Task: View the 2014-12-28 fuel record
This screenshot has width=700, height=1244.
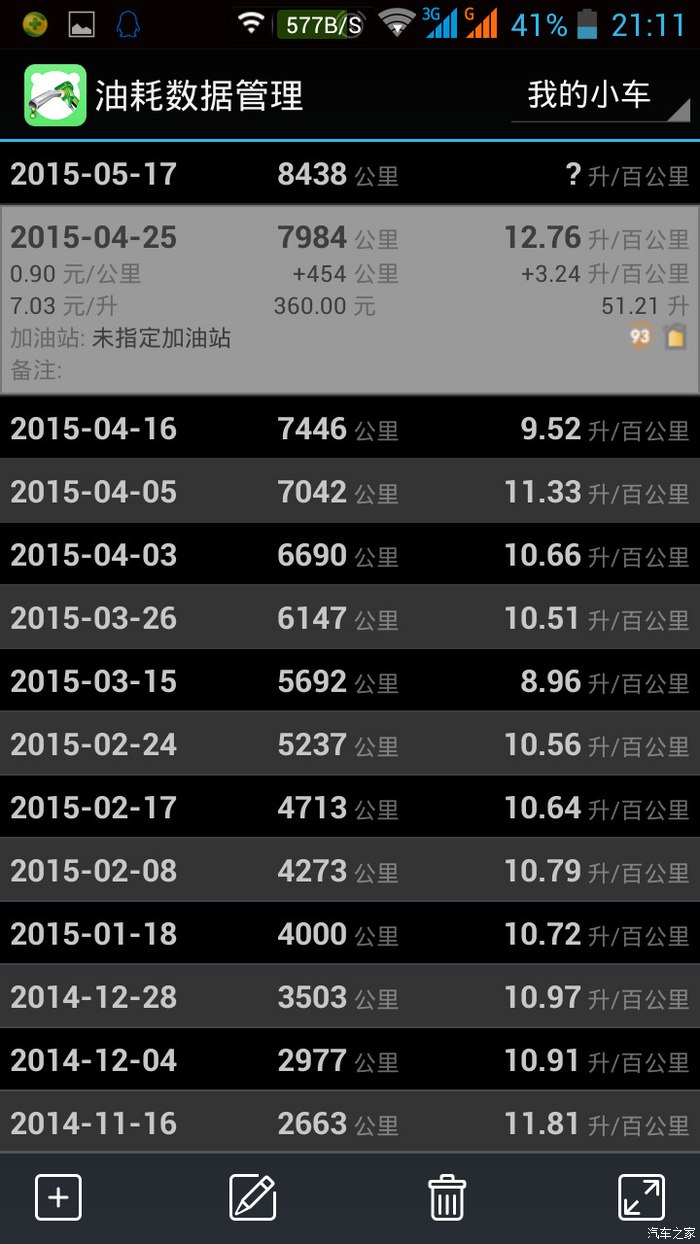Action: [350, 996]
